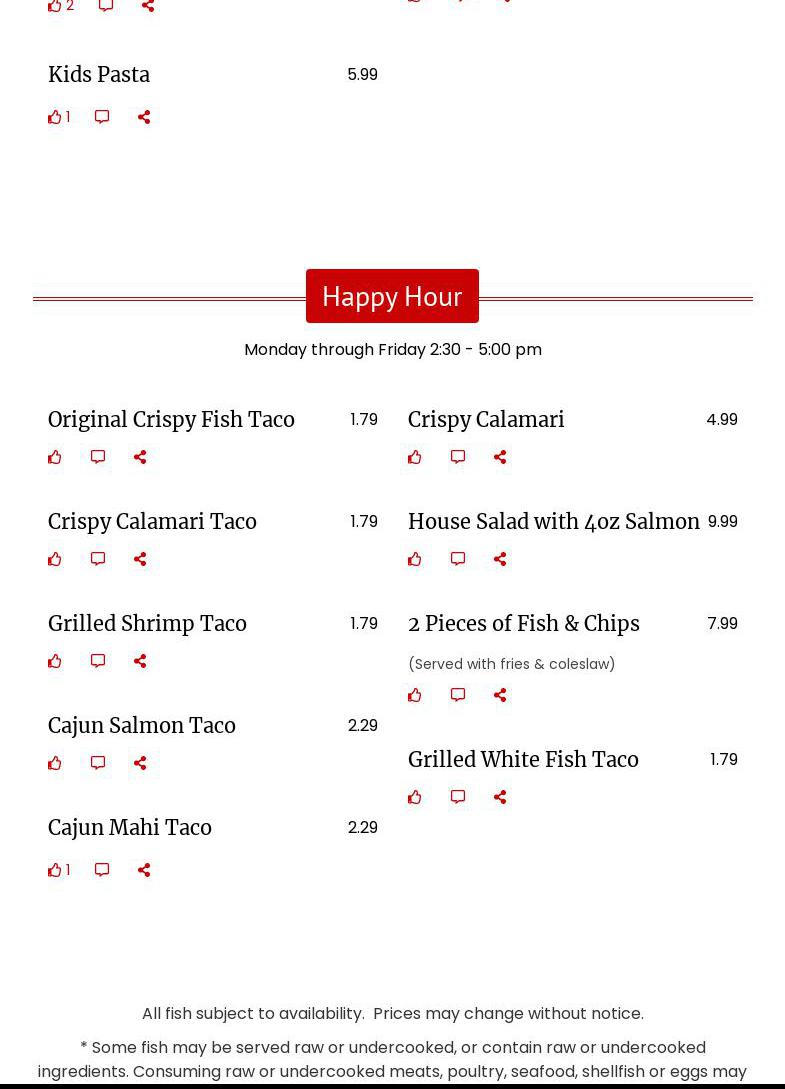Screen dimensions: 785x1089
Task: Share 2 Pieces of Fish & Chips
Action: (x=500, y=695)
